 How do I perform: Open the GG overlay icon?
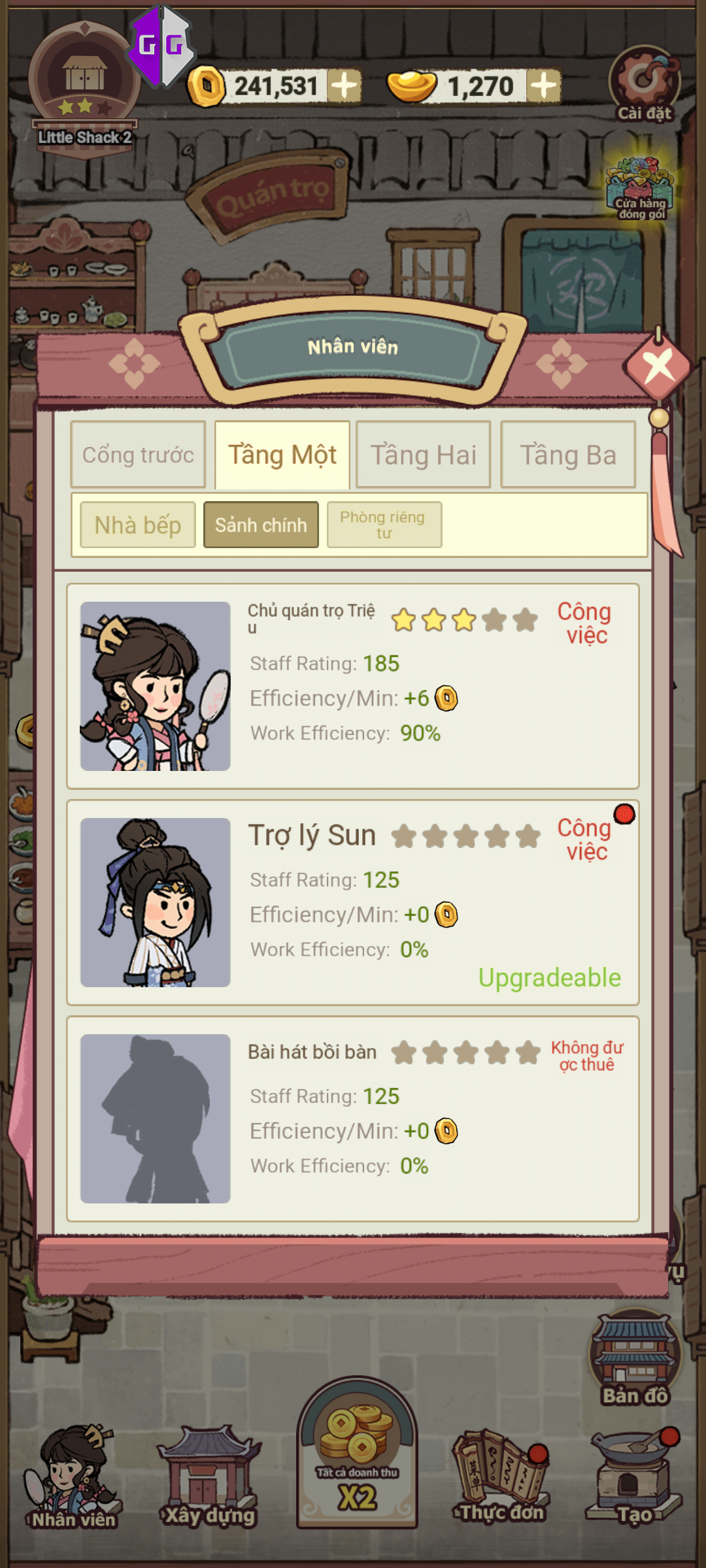pos(161,46)
